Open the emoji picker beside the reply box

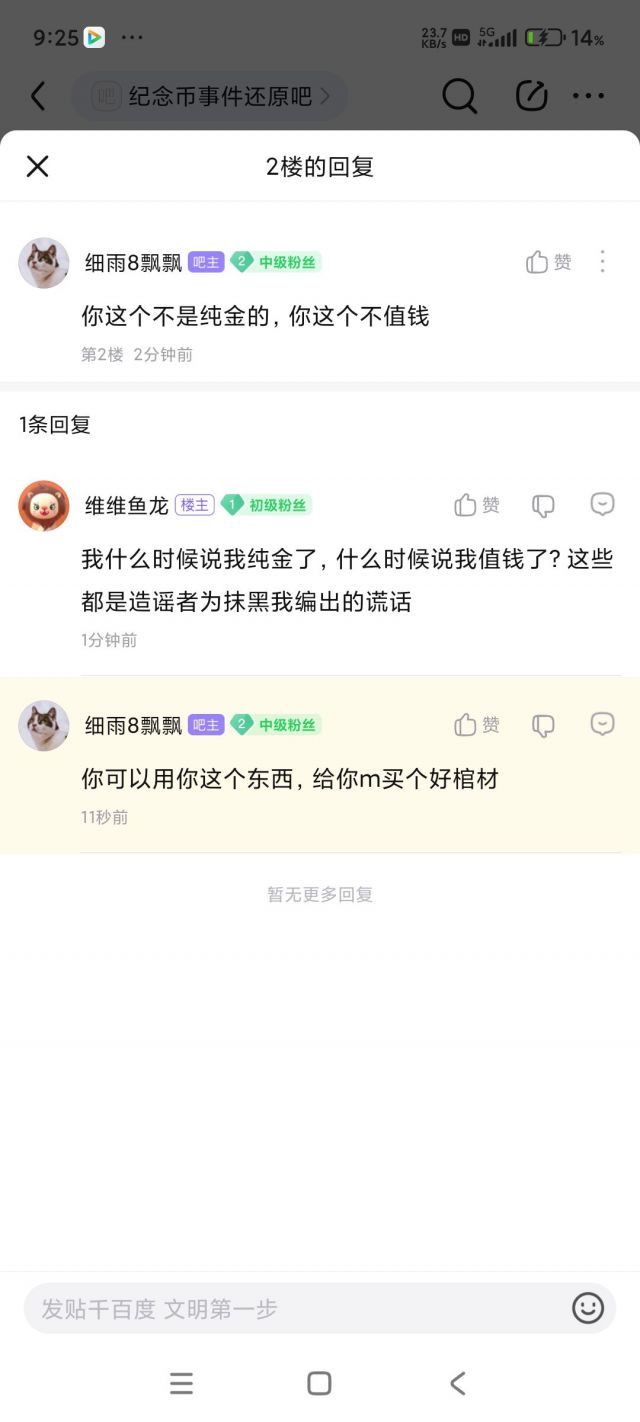click(x=588, y=1308)
